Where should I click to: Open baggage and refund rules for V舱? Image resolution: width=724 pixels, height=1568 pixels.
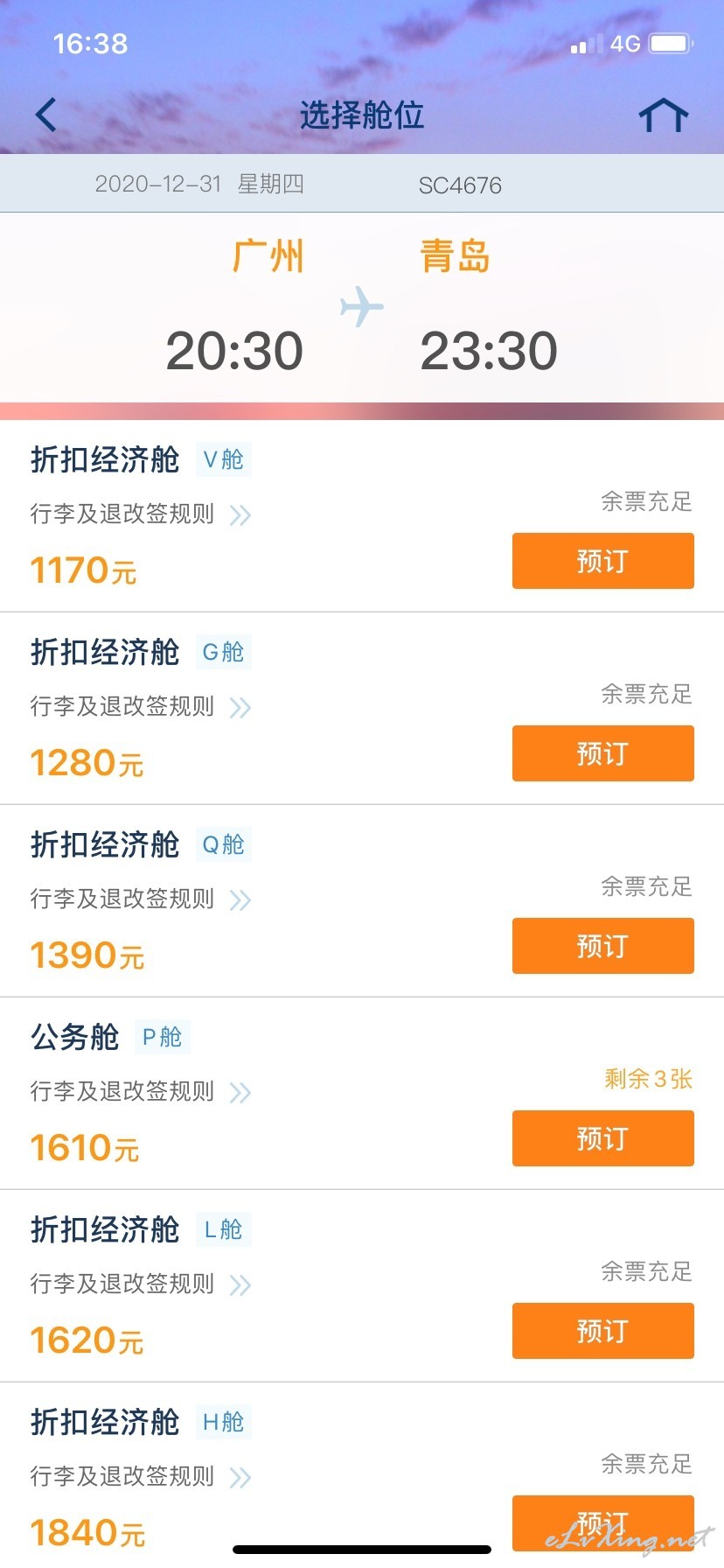click(x=141, y=514)
